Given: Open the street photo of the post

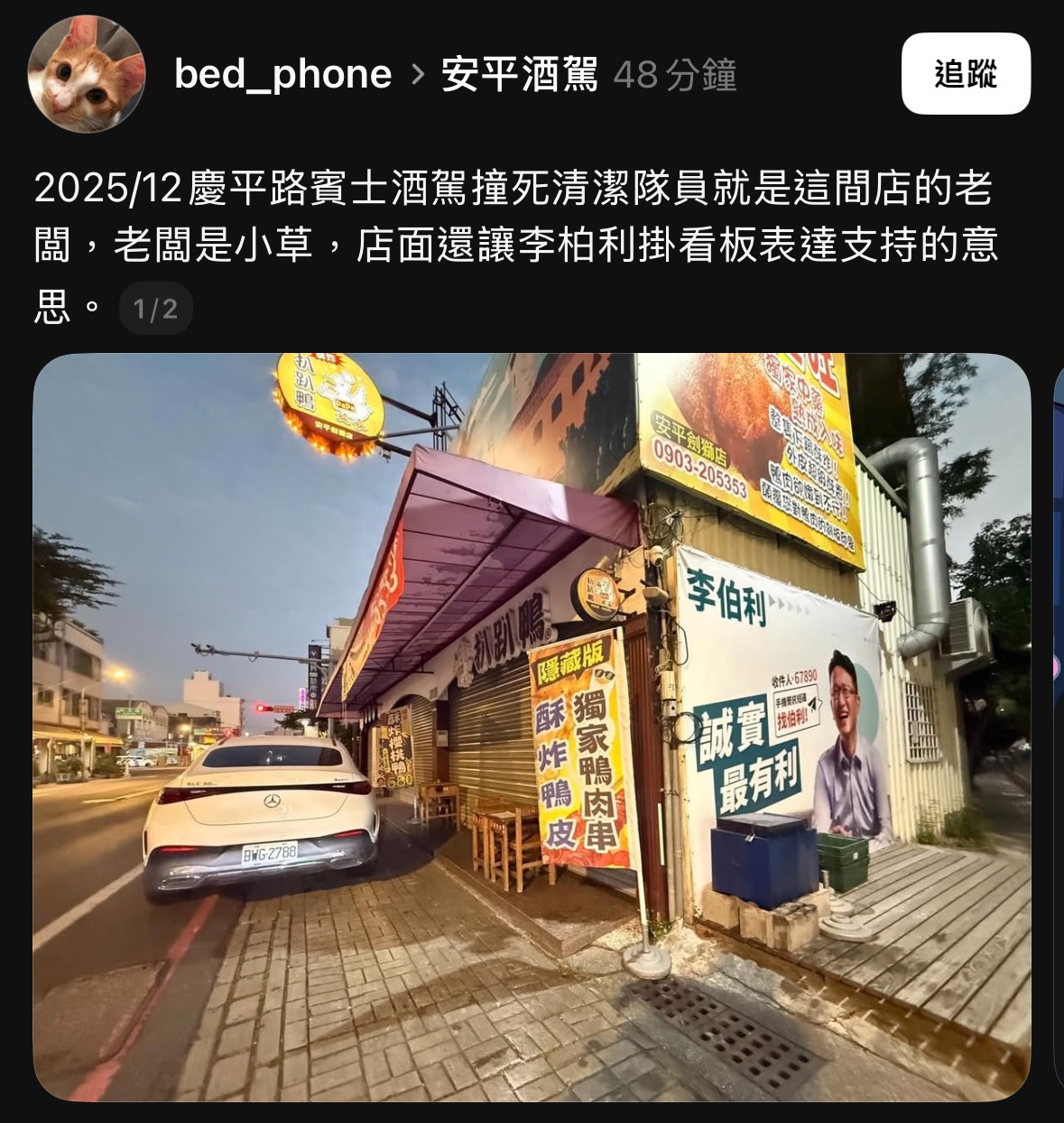Looking at the screenshot, I should (x=532, y=727).
